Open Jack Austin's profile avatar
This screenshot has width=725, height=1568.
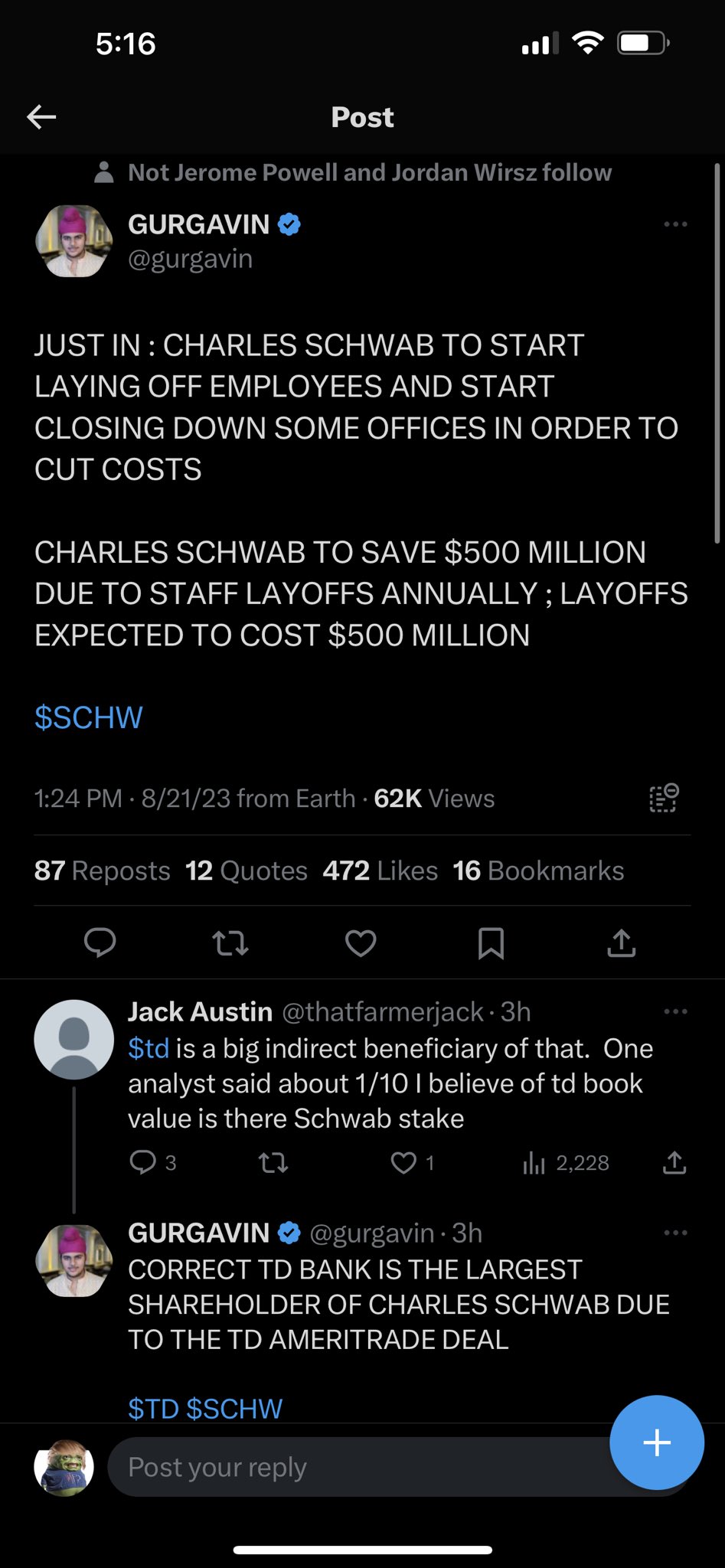(74, 1039)
